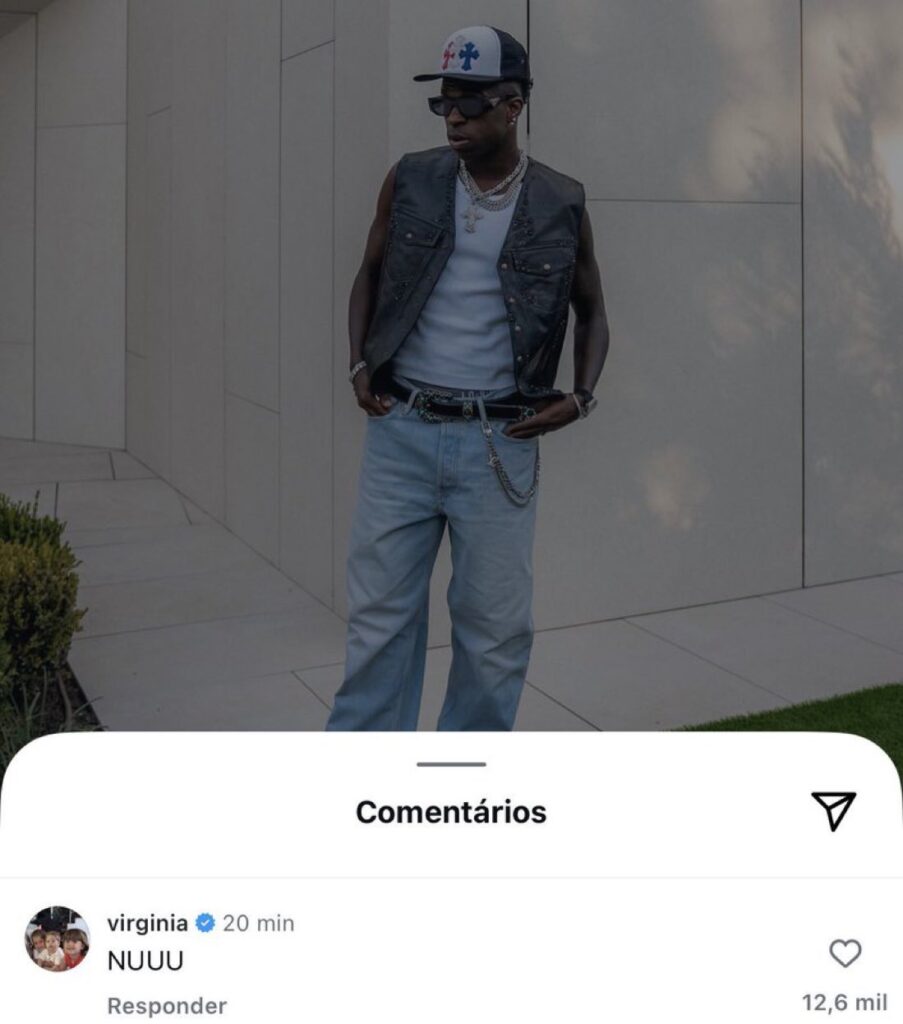Open virginia's profile picture
The height and width of the screenshot is (1024, 903).
pyautogui.click(x=57, y=939)
